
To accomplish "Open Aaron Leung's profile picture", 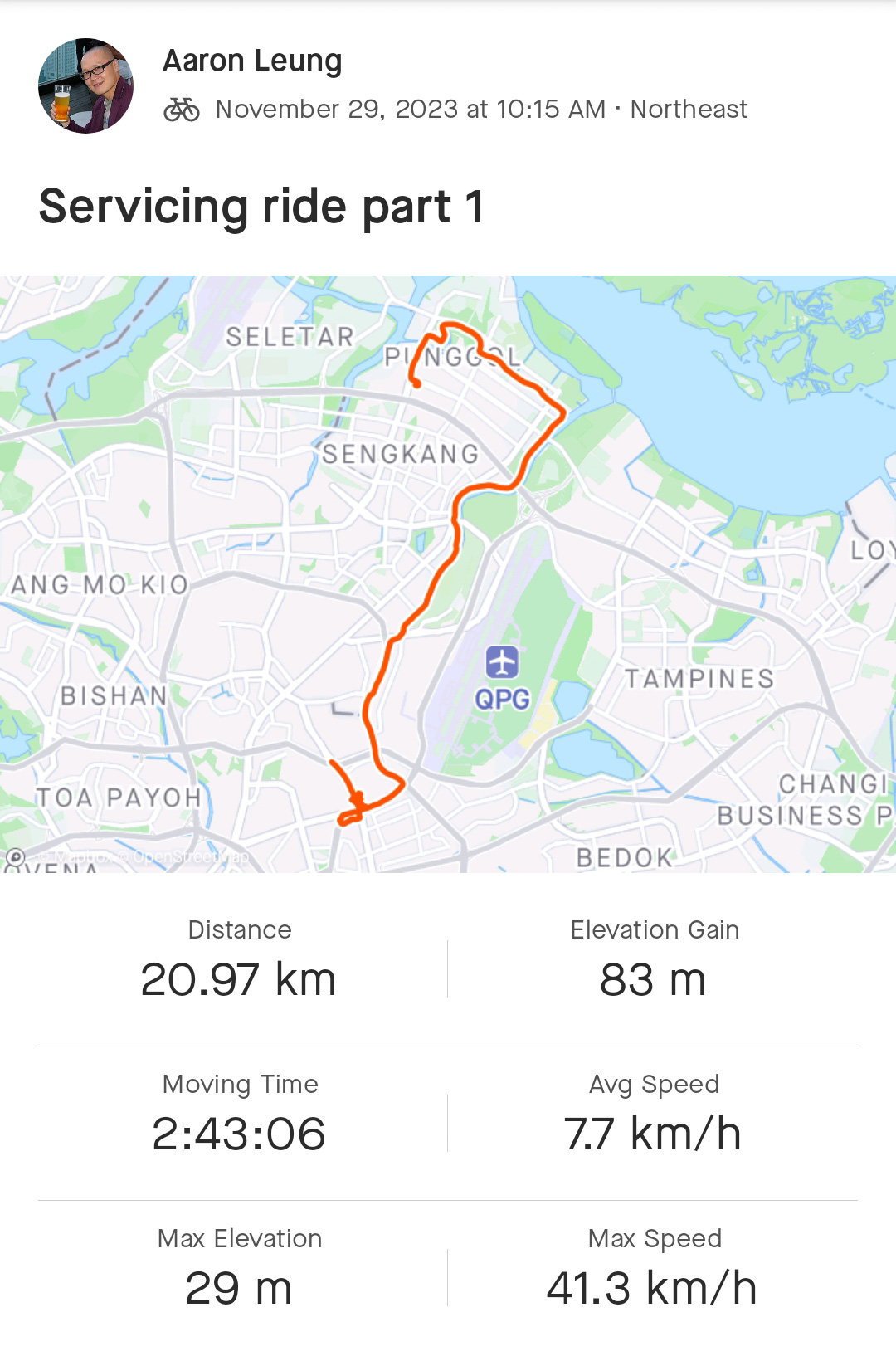I will coord(85,85).
